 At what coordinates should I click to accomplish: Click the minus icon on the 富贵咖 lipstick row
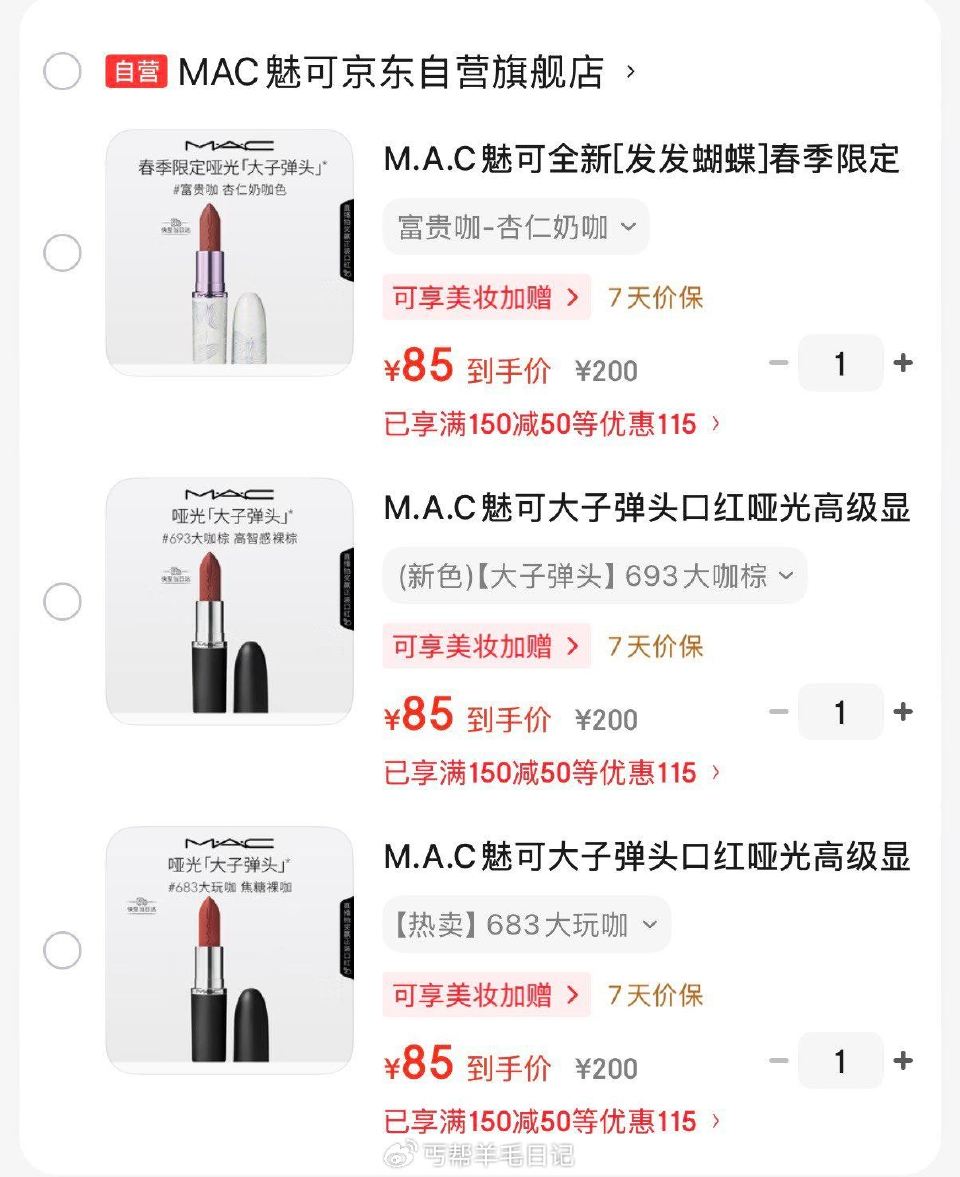coord(779,363)
